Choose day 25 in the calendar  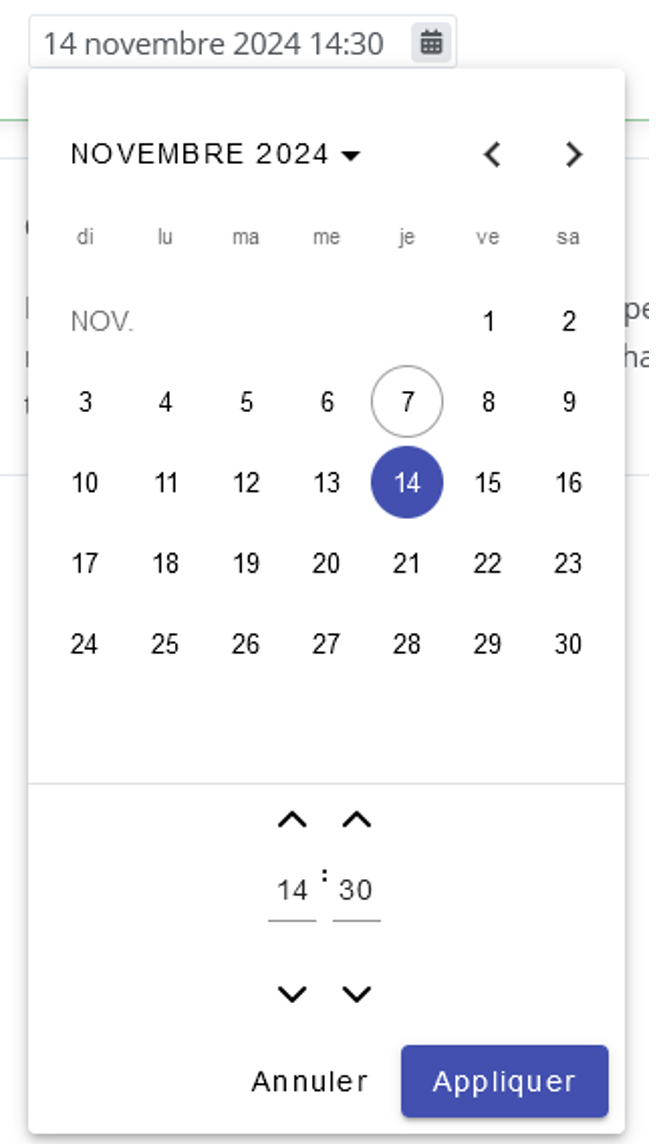165,644
